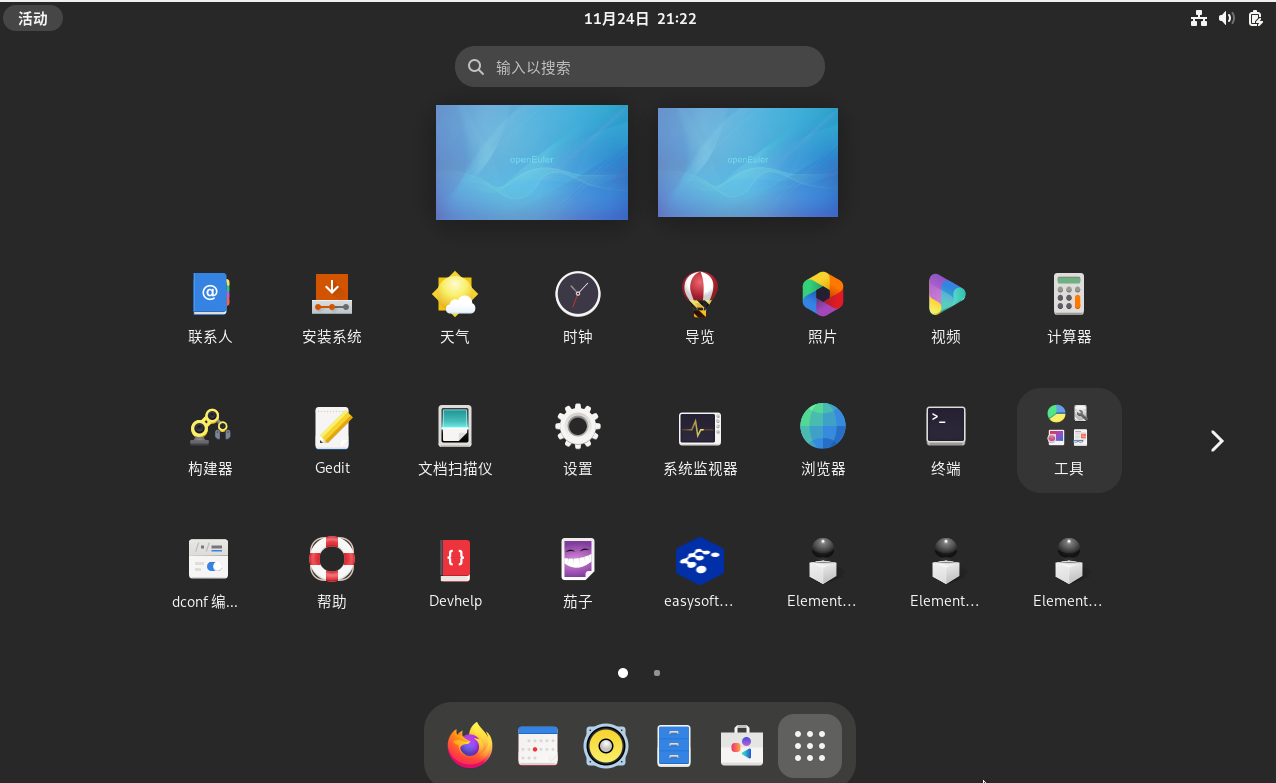
Task: Toggle the show applications grid button
Action: (810, 745)
